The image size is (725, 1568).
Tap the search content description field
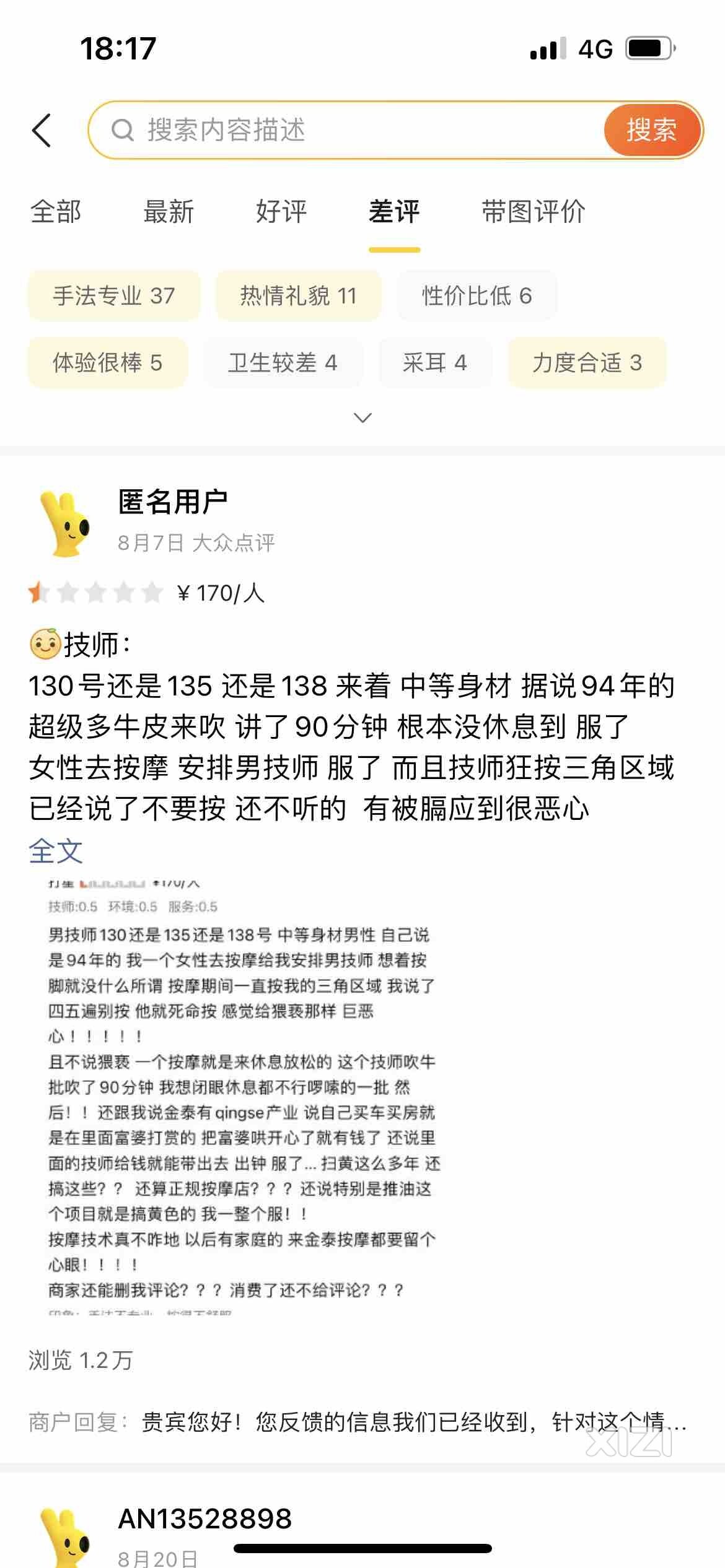pos(347,130)
